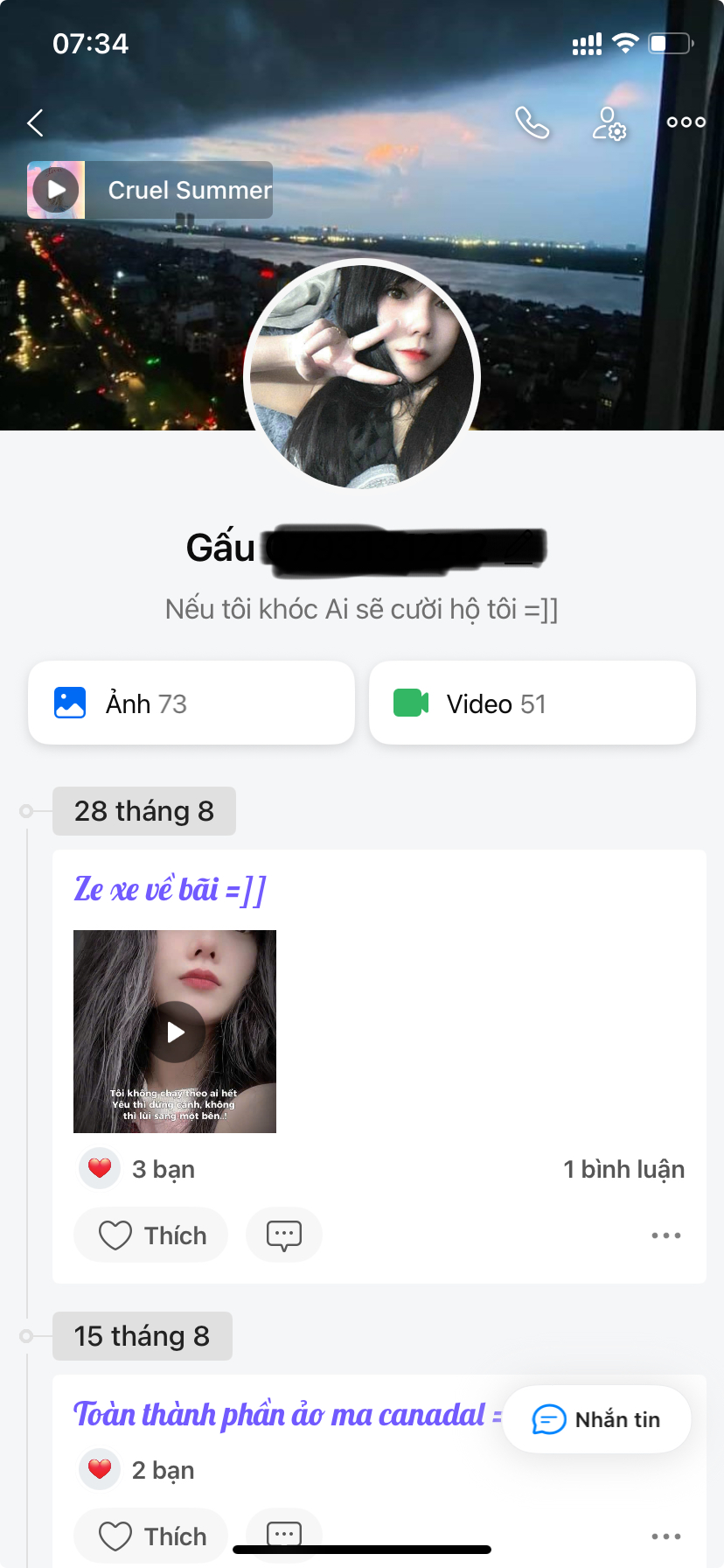This screenshot has width=724, height=1568.
Task: View the 1 bình luận on the video post
Action: point(623,1169)
